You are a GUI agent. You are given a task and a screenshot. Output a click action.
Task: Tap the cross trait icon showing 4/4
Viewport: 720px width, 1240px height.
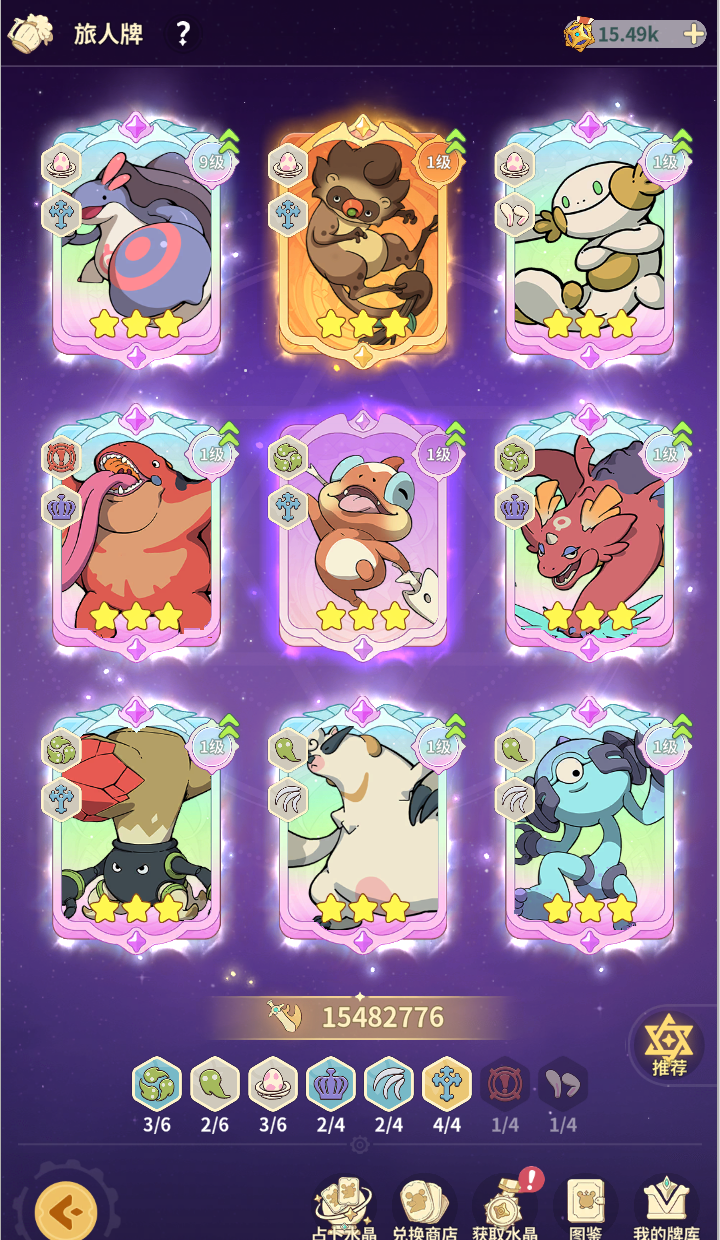[x=447, y=1085]
